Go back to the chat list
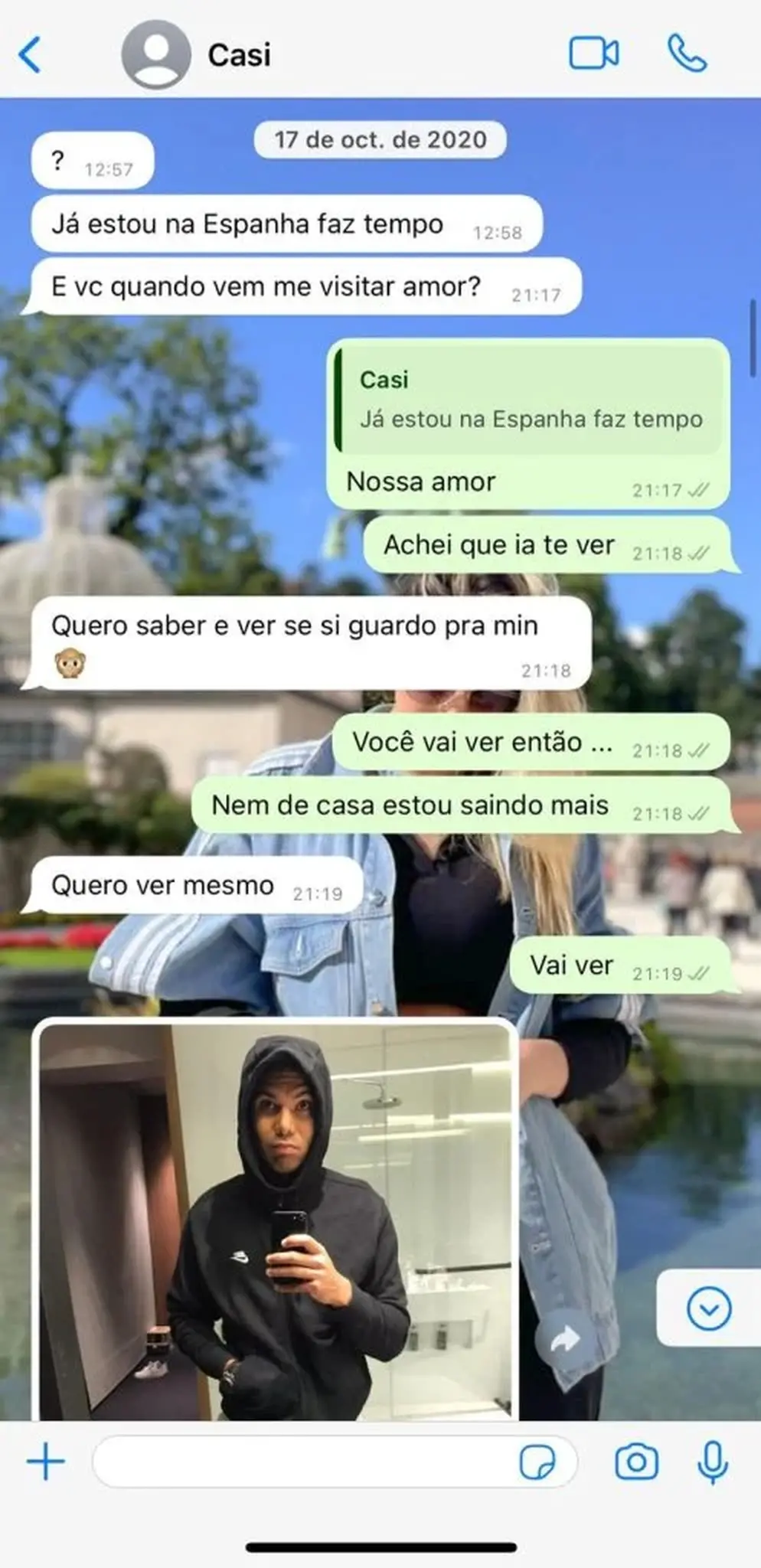 [x=31, y=55]
